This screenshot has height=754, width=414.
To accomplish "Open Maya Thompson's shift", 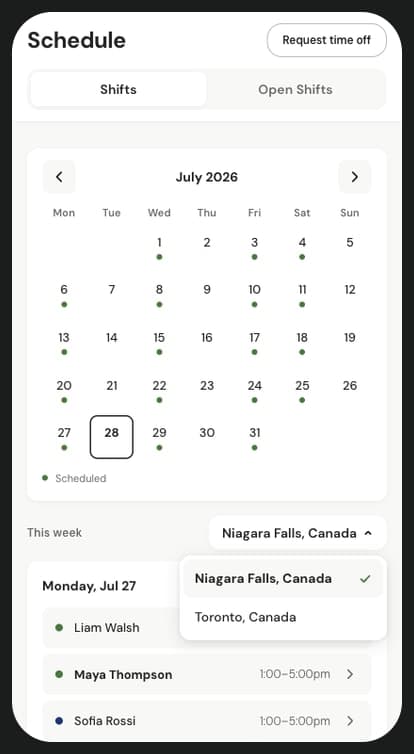I will 207,674.
